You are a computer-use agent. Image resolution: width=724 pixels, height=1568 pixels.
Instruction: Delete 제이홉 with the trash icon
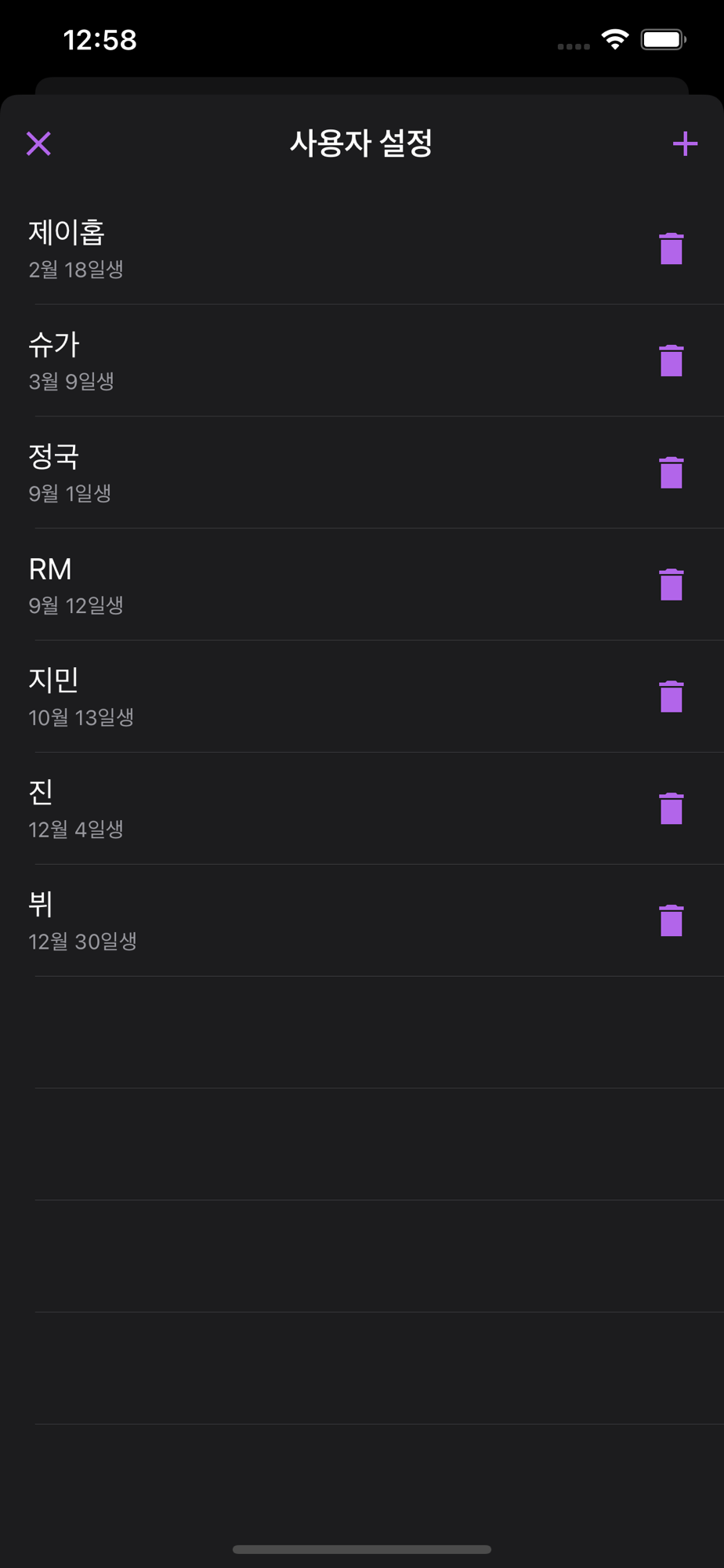click(x=672, y=249)
